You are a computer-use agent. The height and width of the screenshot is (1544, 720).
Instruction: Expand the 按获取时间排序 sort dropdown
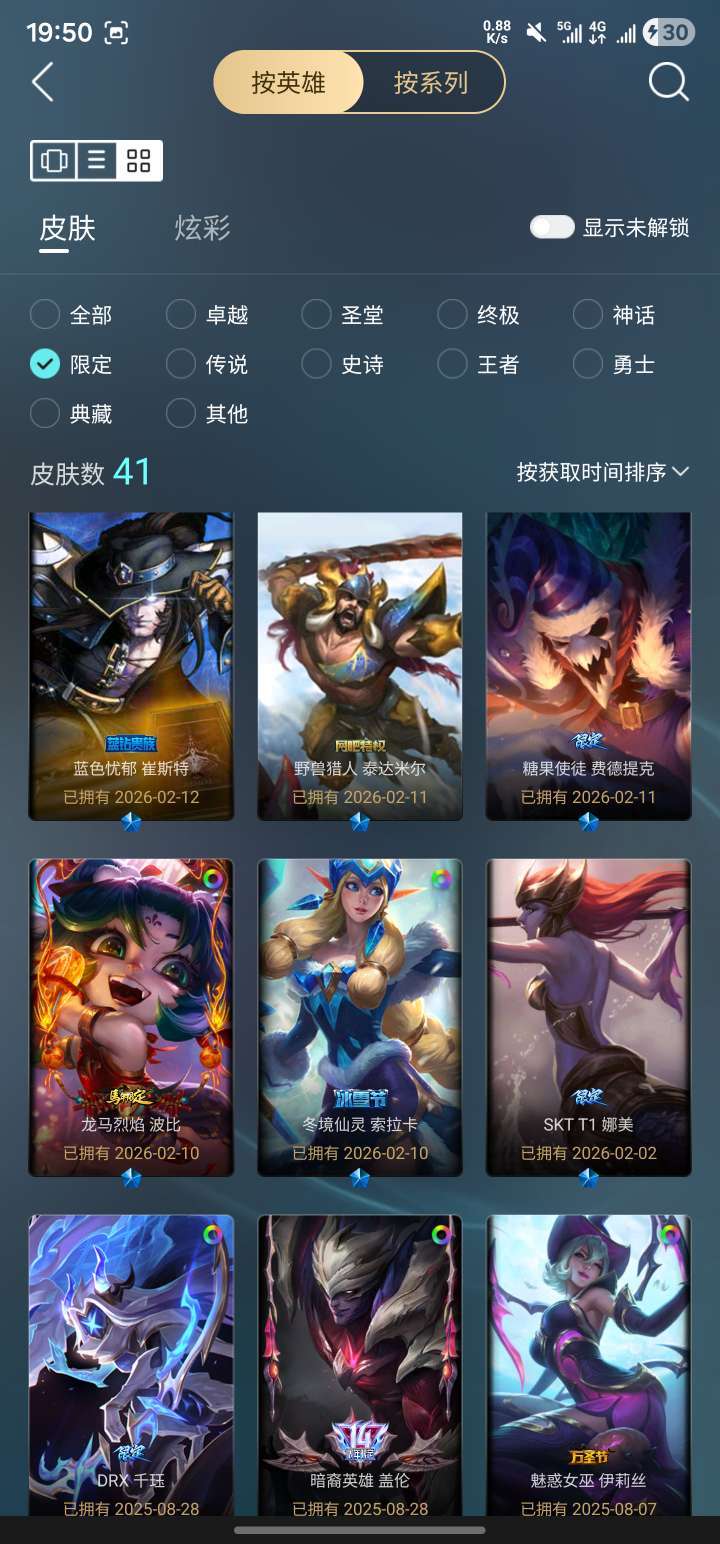click(x=603, y=472)
